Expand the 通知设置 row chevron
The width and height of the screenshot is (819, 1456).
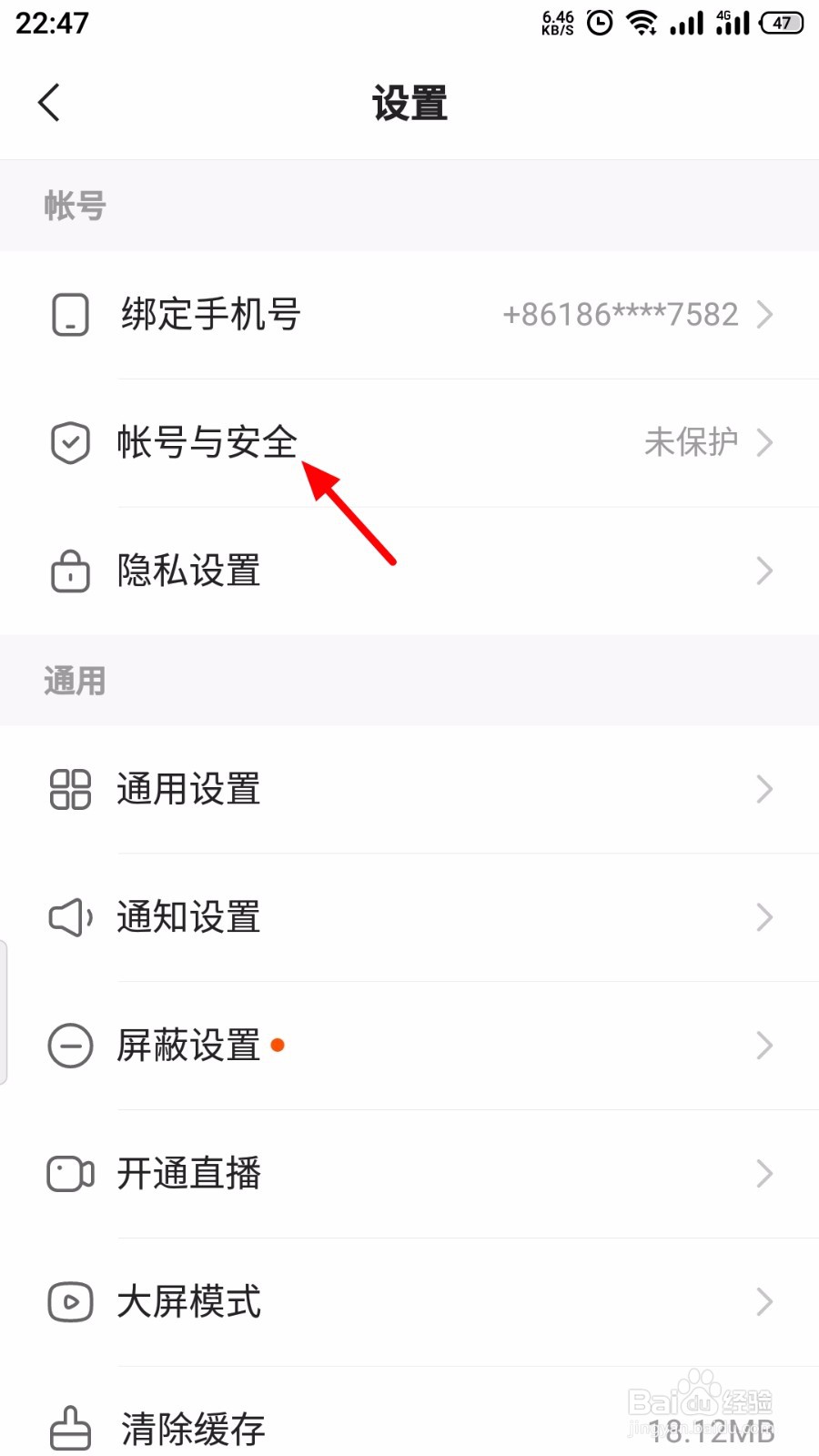[x=764, y=918]
